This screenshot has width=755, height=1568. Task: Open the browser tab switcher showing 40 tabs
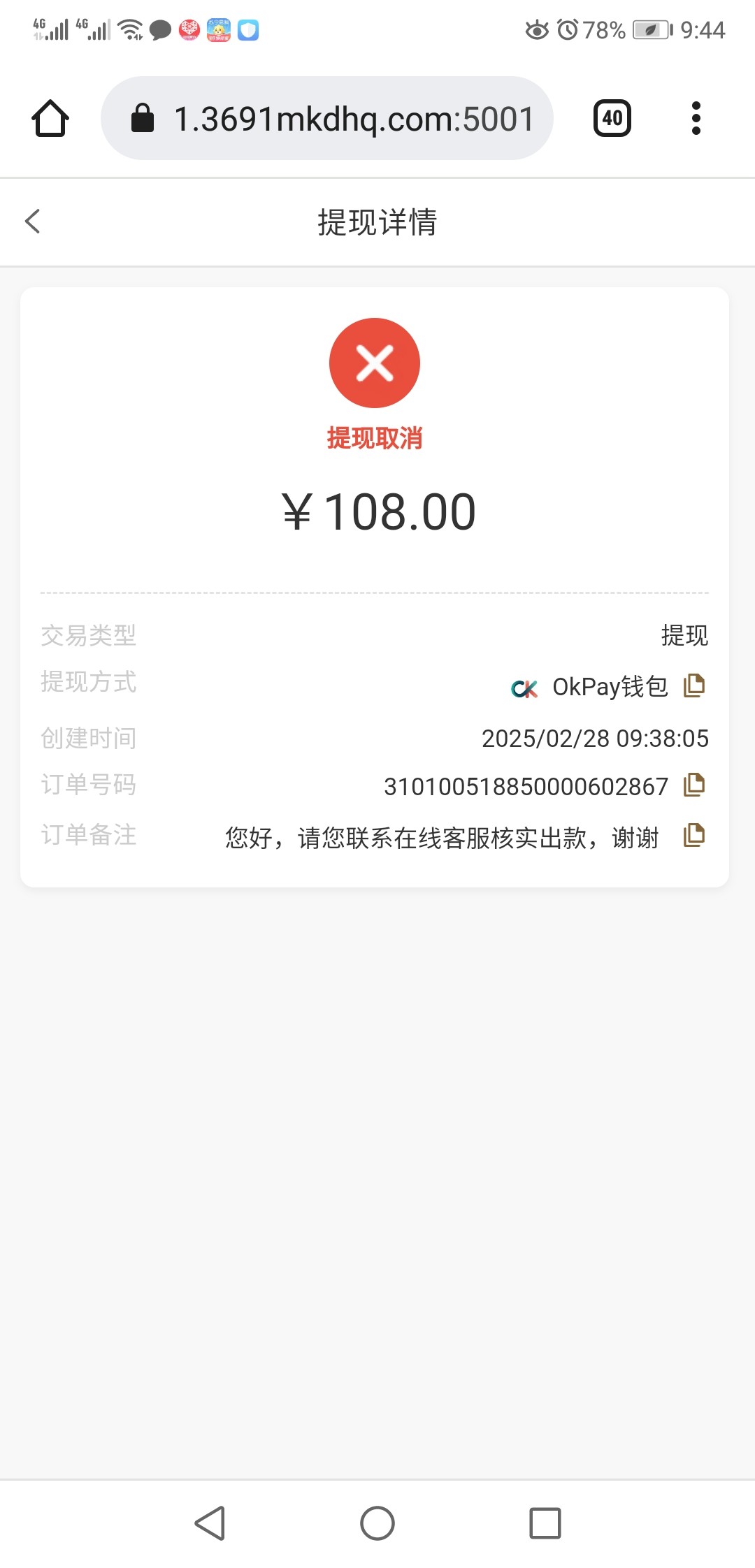[612, 117]
